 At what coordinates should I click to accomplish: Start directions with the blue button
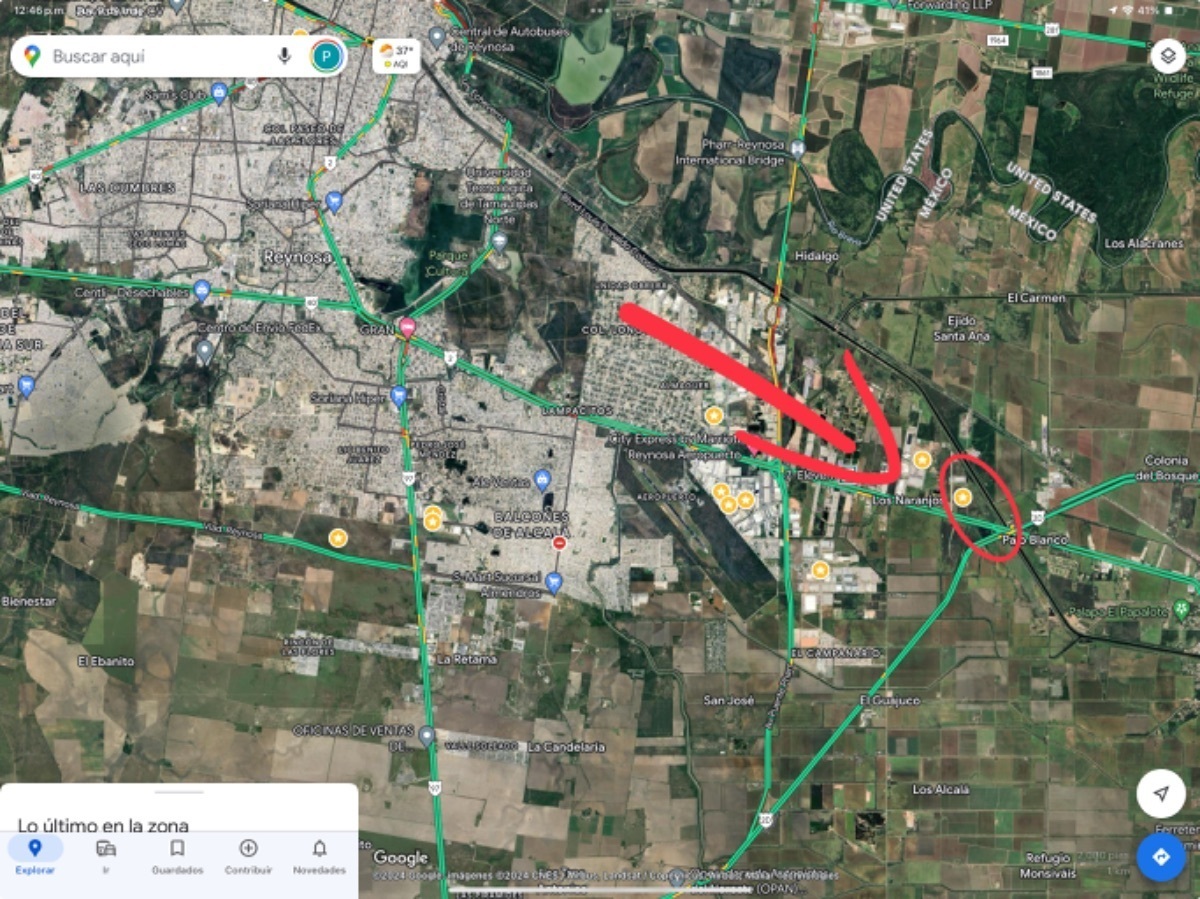click(1160, 858)
